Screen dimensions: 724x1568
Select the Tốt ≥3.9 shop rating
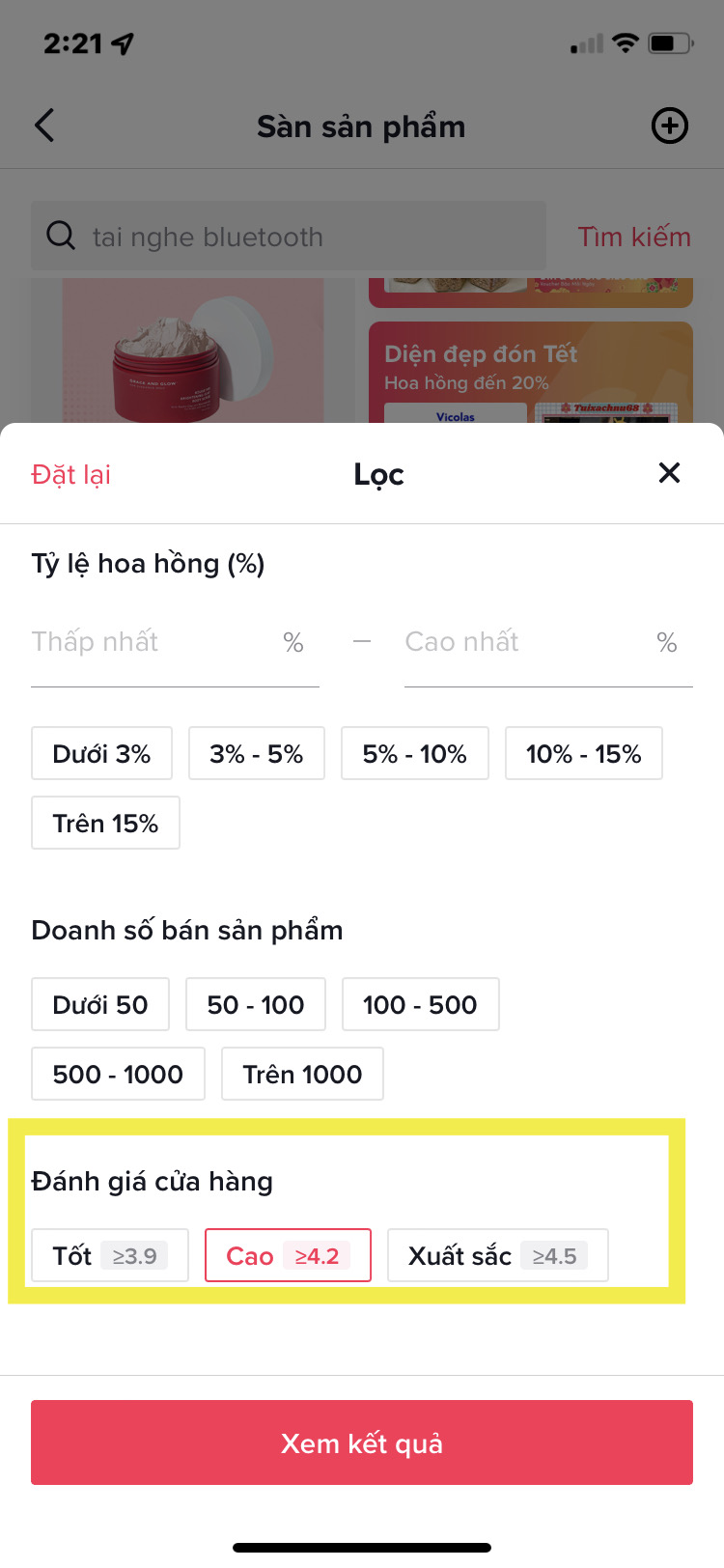[x=109, y=1255]
